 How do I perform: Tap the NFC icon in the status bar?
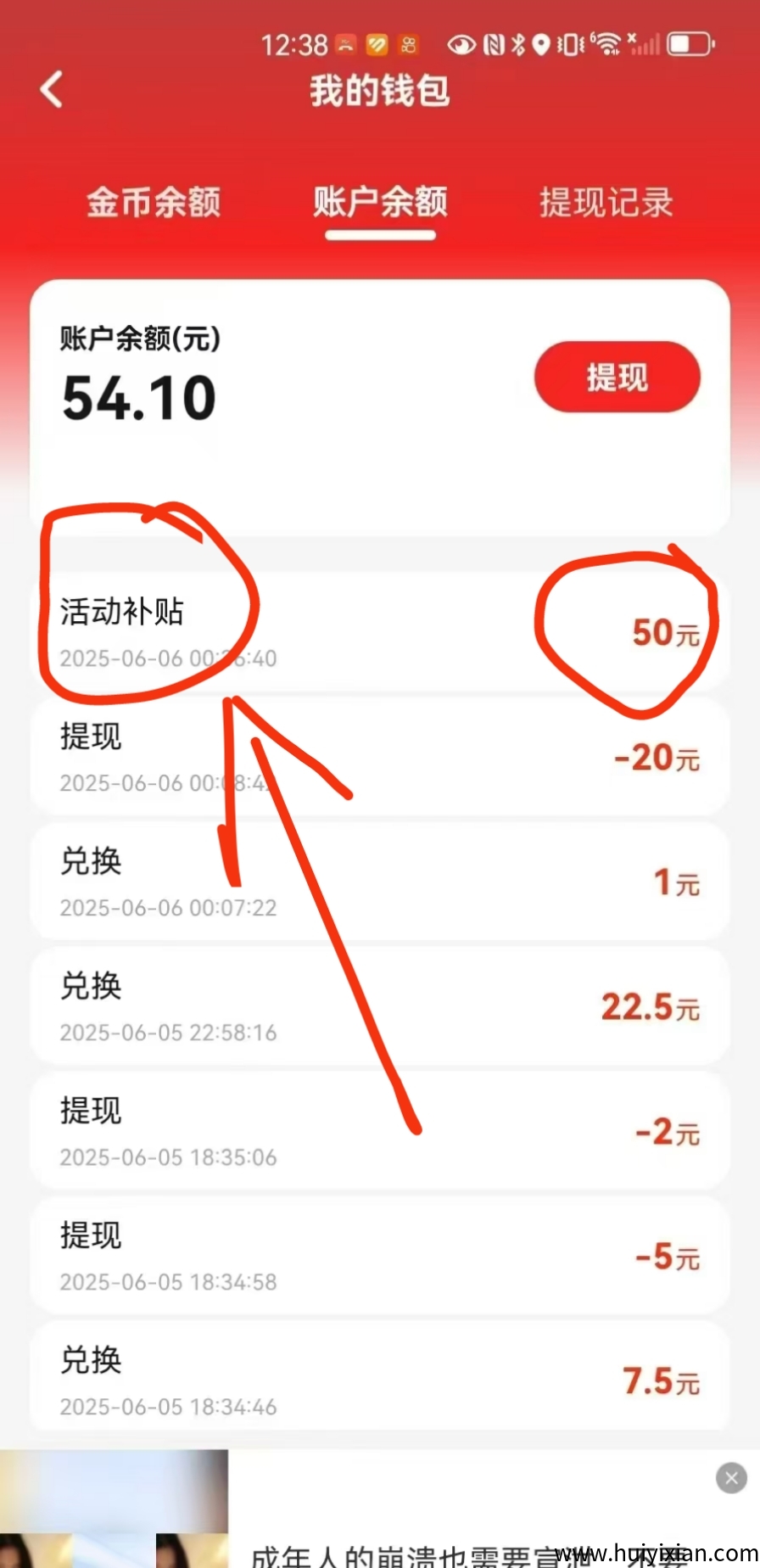493,44
